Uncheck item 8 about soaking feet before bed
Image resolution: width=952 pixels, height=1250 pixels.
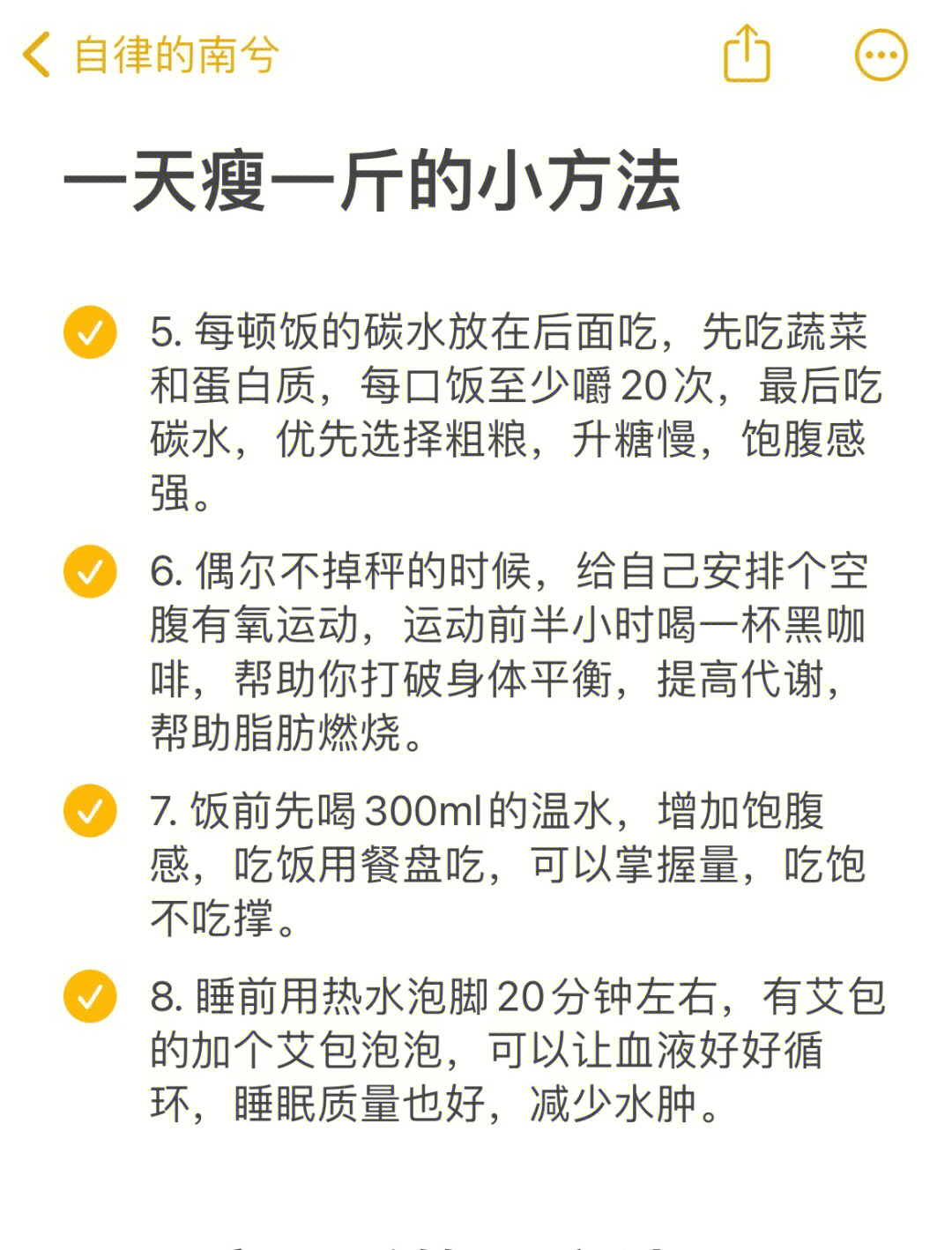click(90, 996)
